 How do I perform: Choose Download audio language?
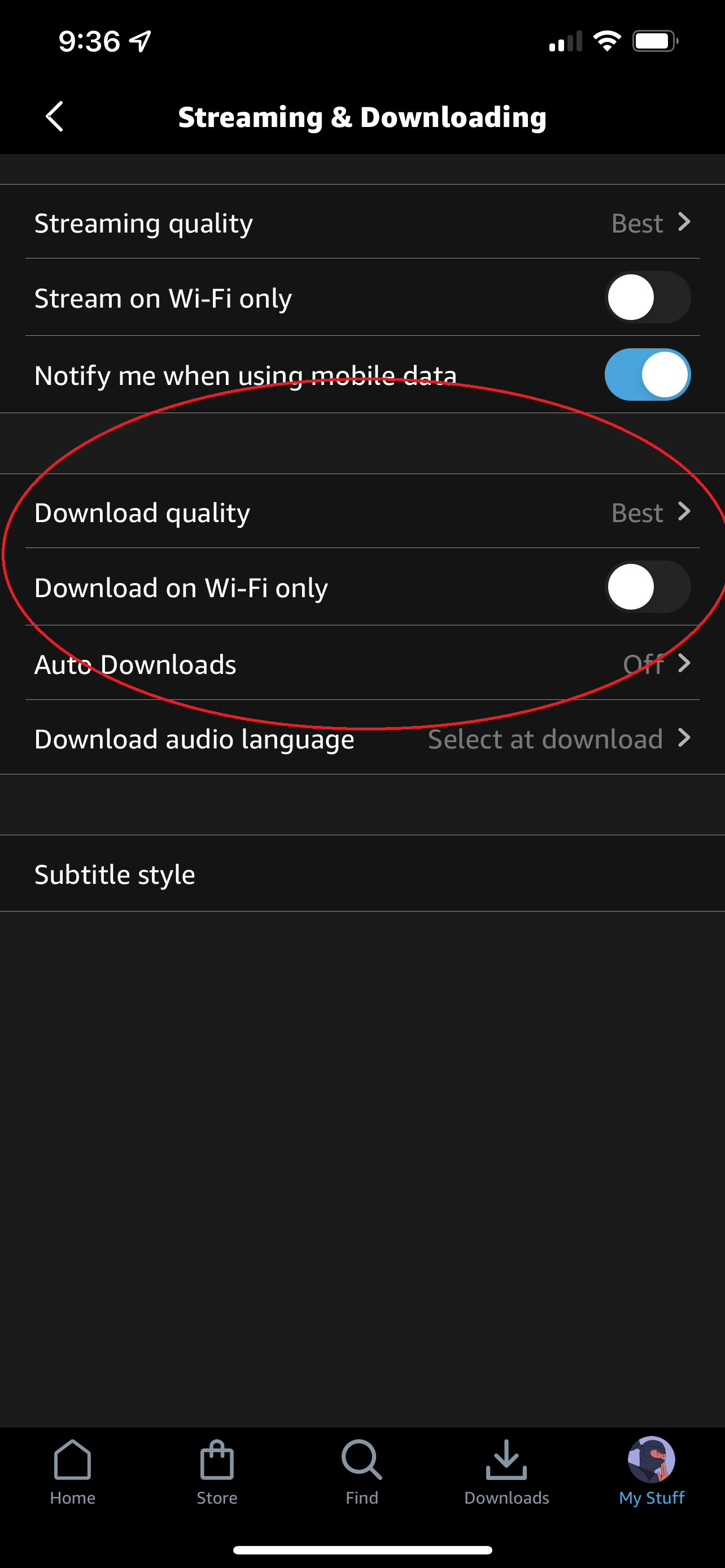[x=362, y=739]
